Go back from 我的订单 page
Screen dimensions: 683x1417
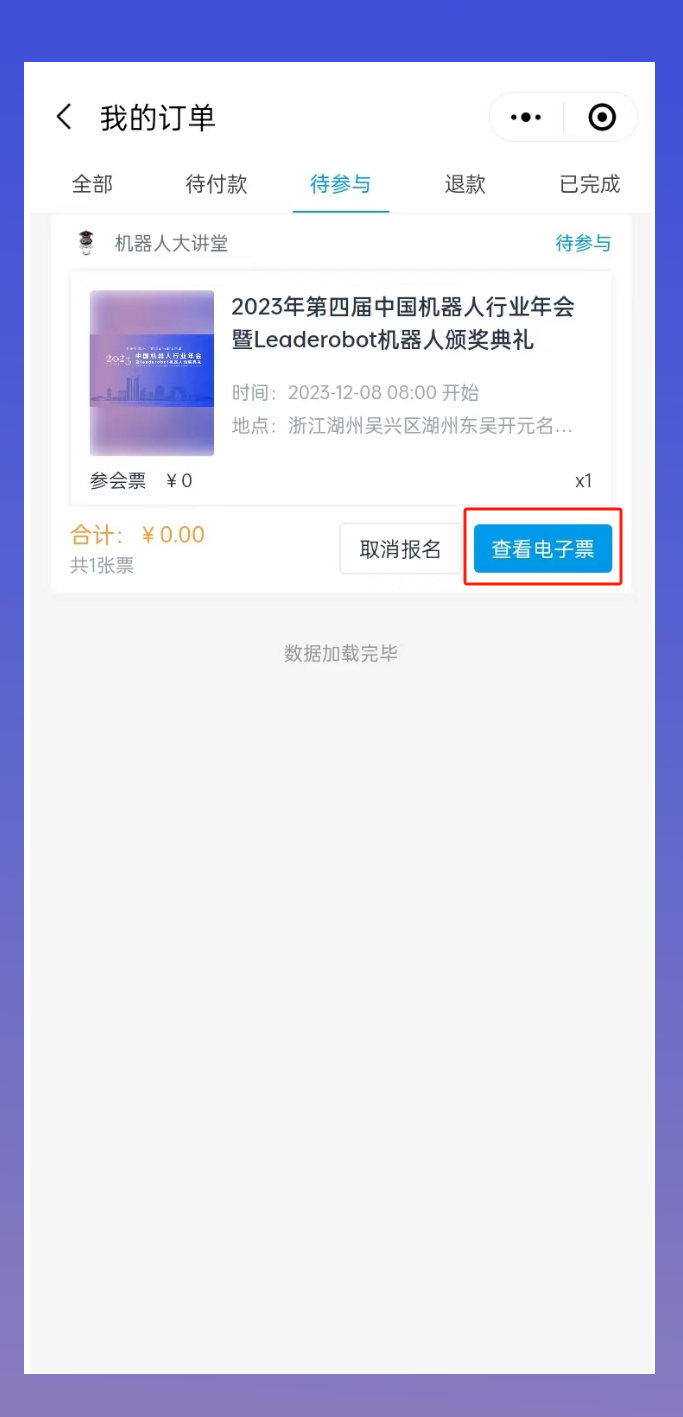(x=64, y=117)
